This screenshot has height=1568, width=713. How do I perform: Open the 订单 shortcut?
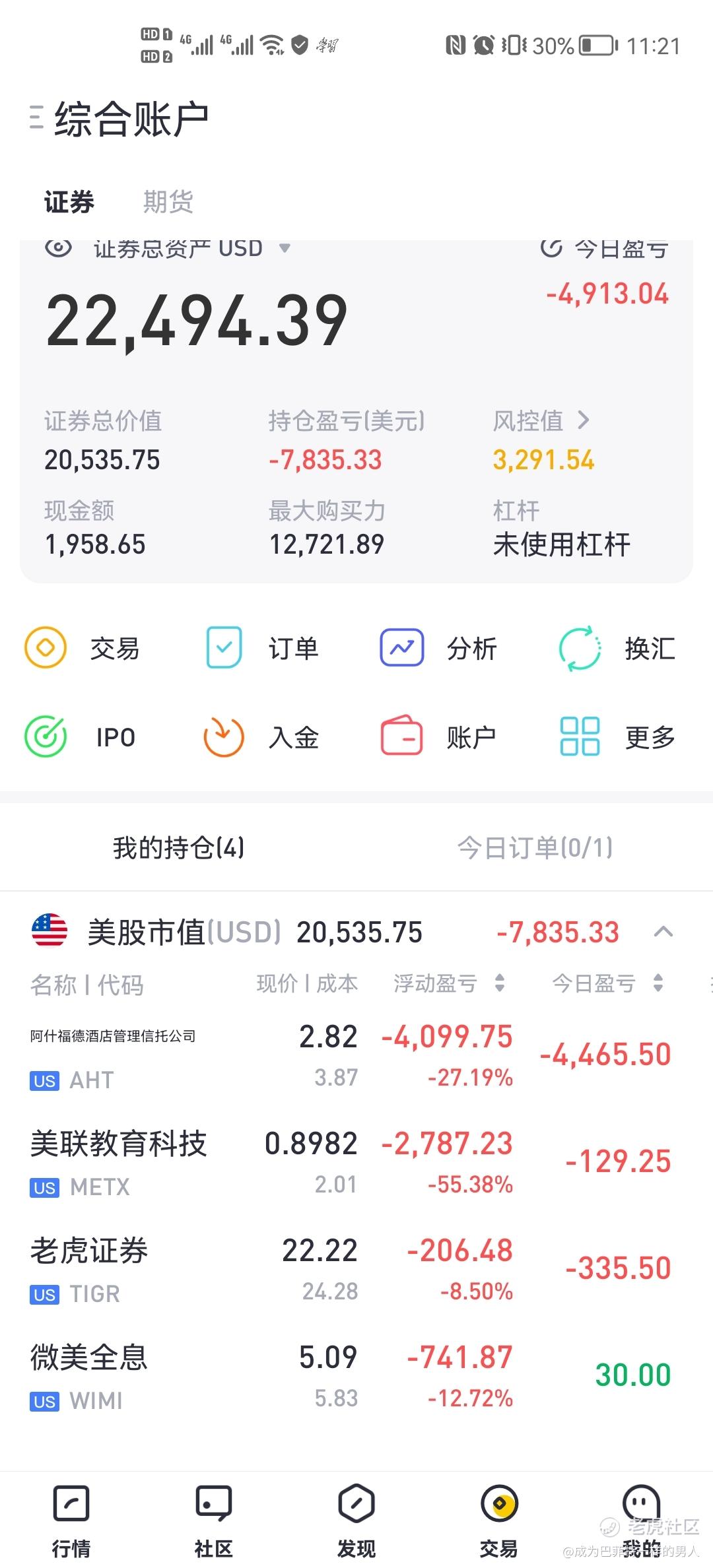[262, 648]
